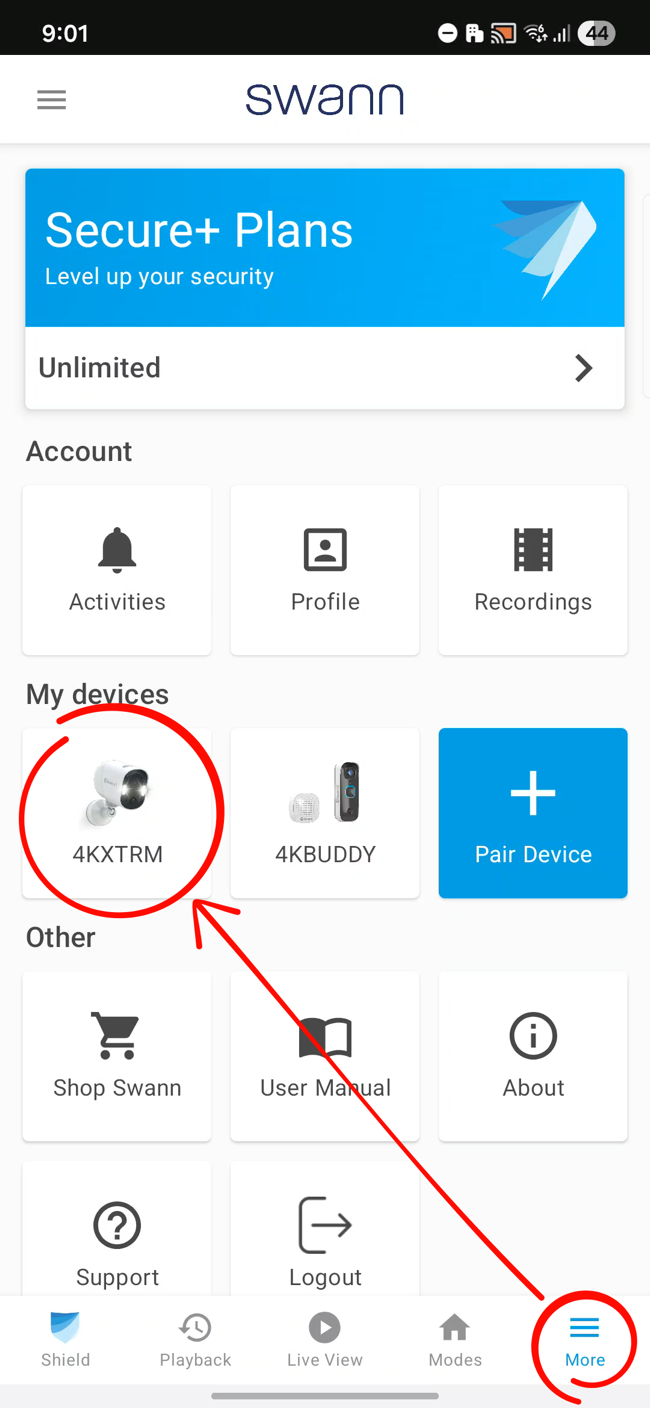Open Shop Swann
This screenshot has height=1408, width=650.
tap(117, 1056)
